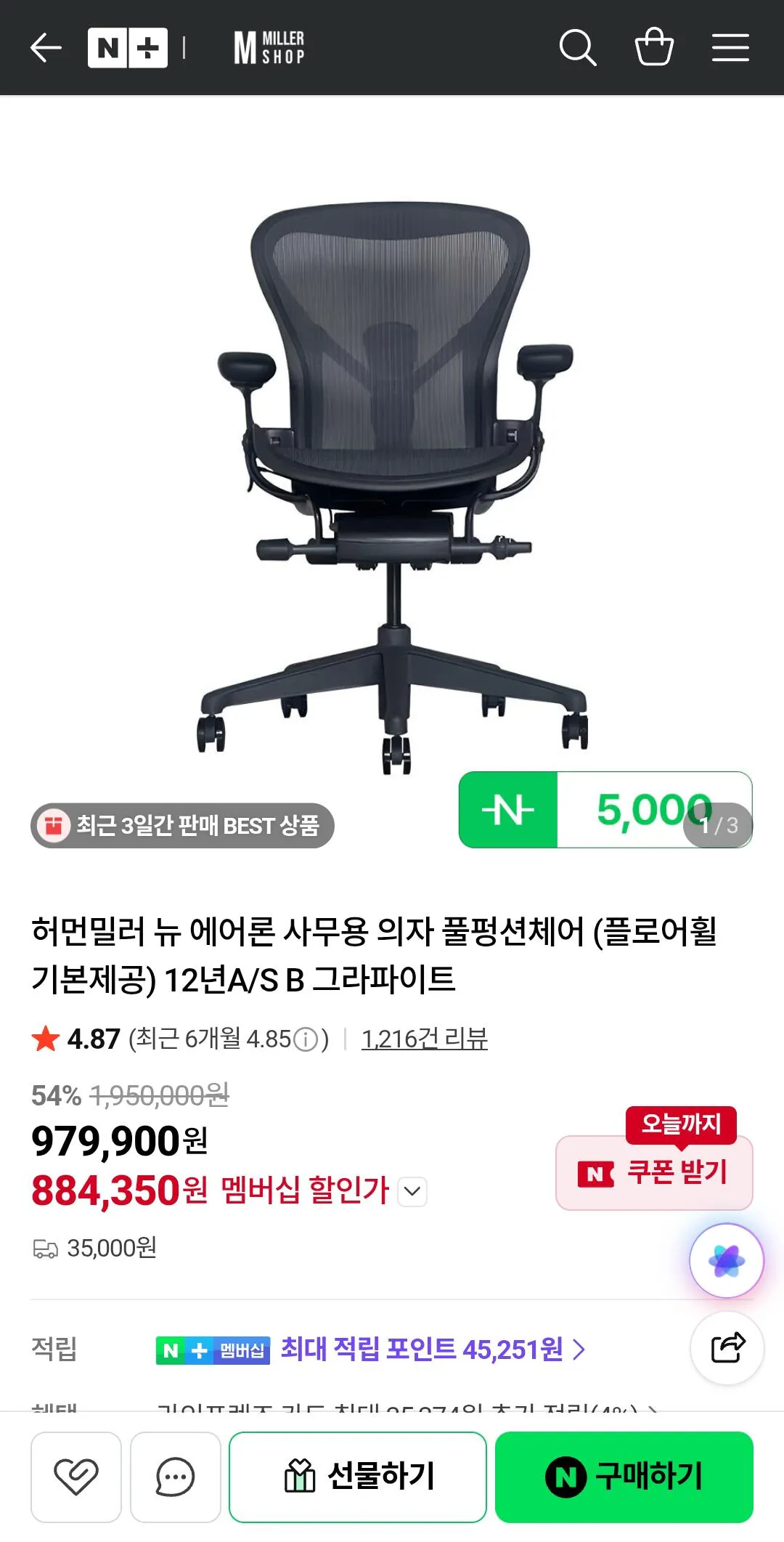Open the hamburger menu icon

pos(730,47)
